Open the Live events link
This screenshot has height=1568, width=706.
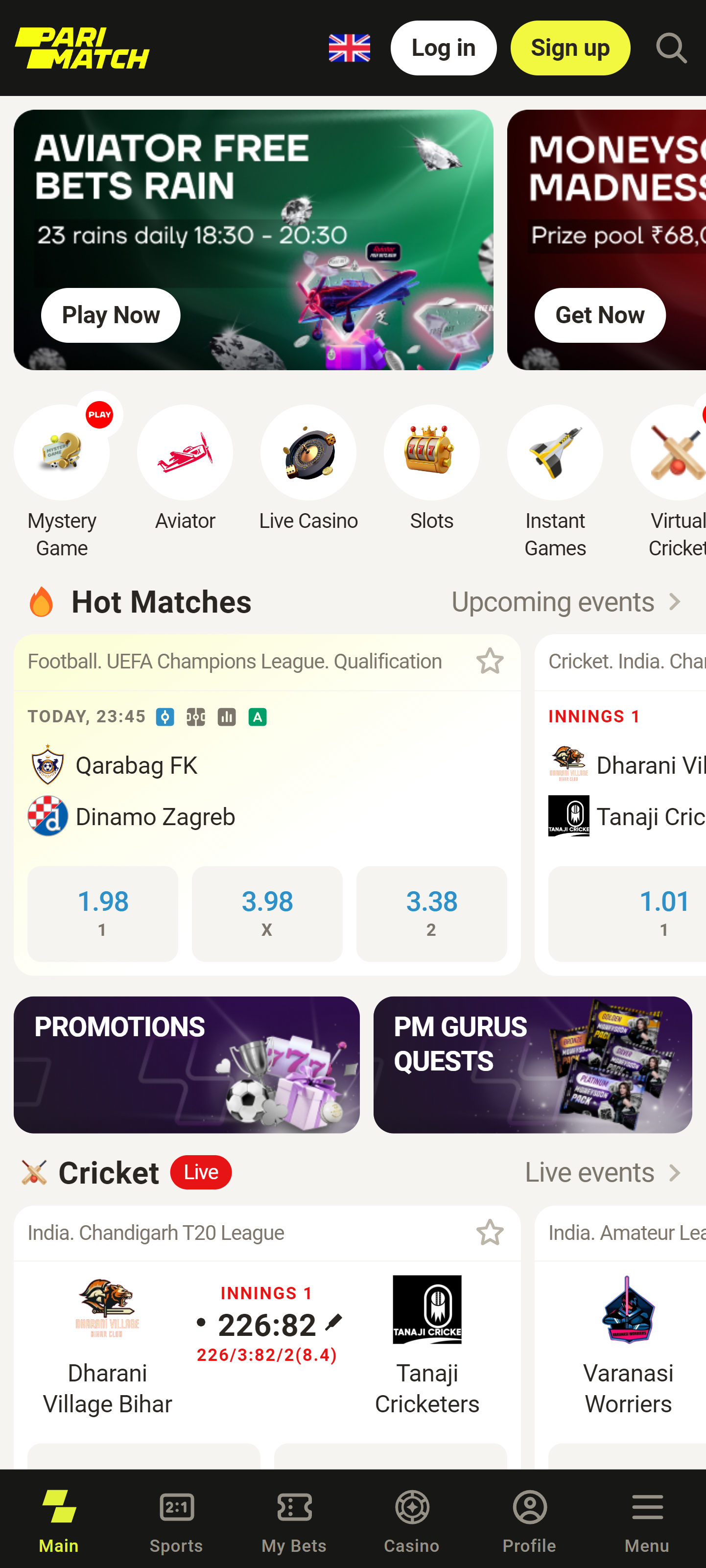(x=602, y=1172)
